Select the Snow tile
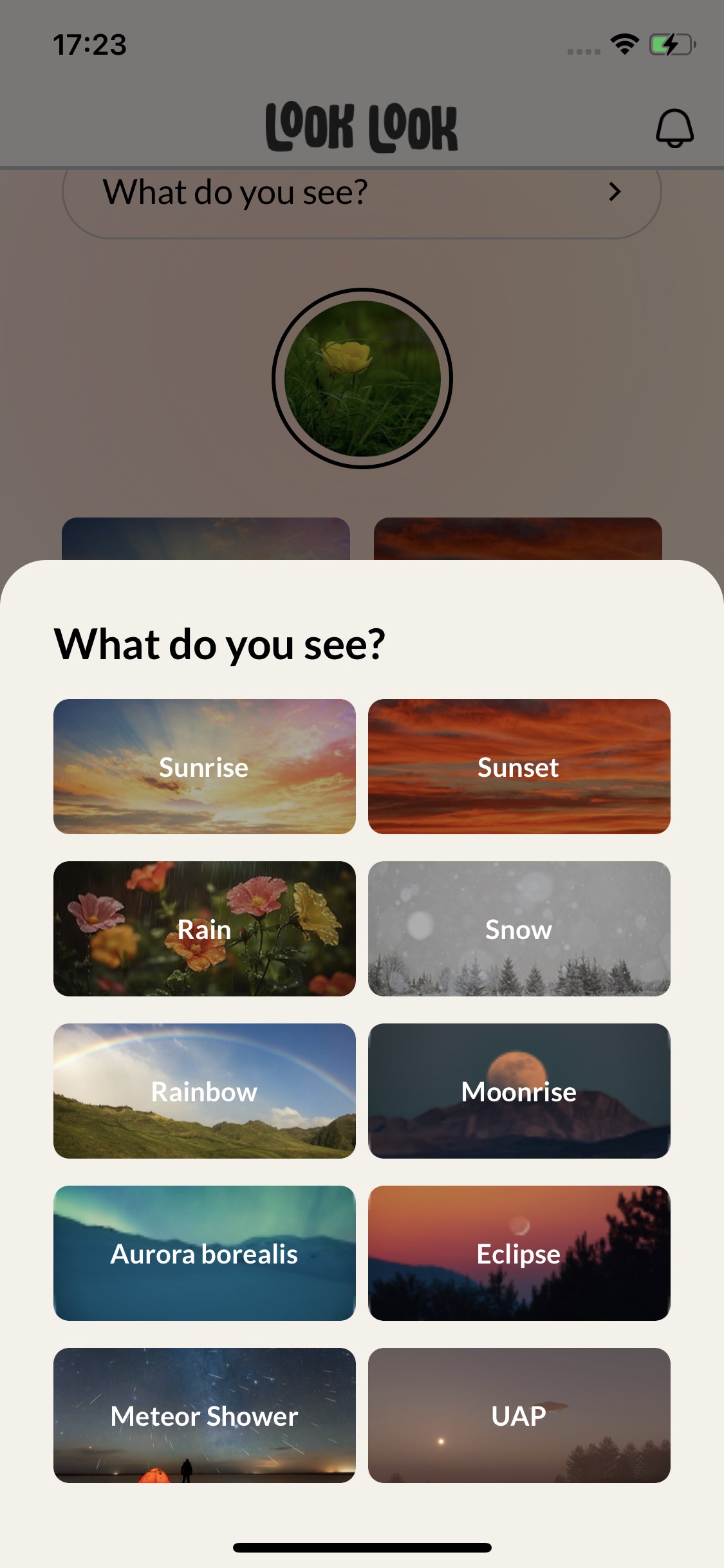This screenshot has width=724, height=1568. click(519, 929)
